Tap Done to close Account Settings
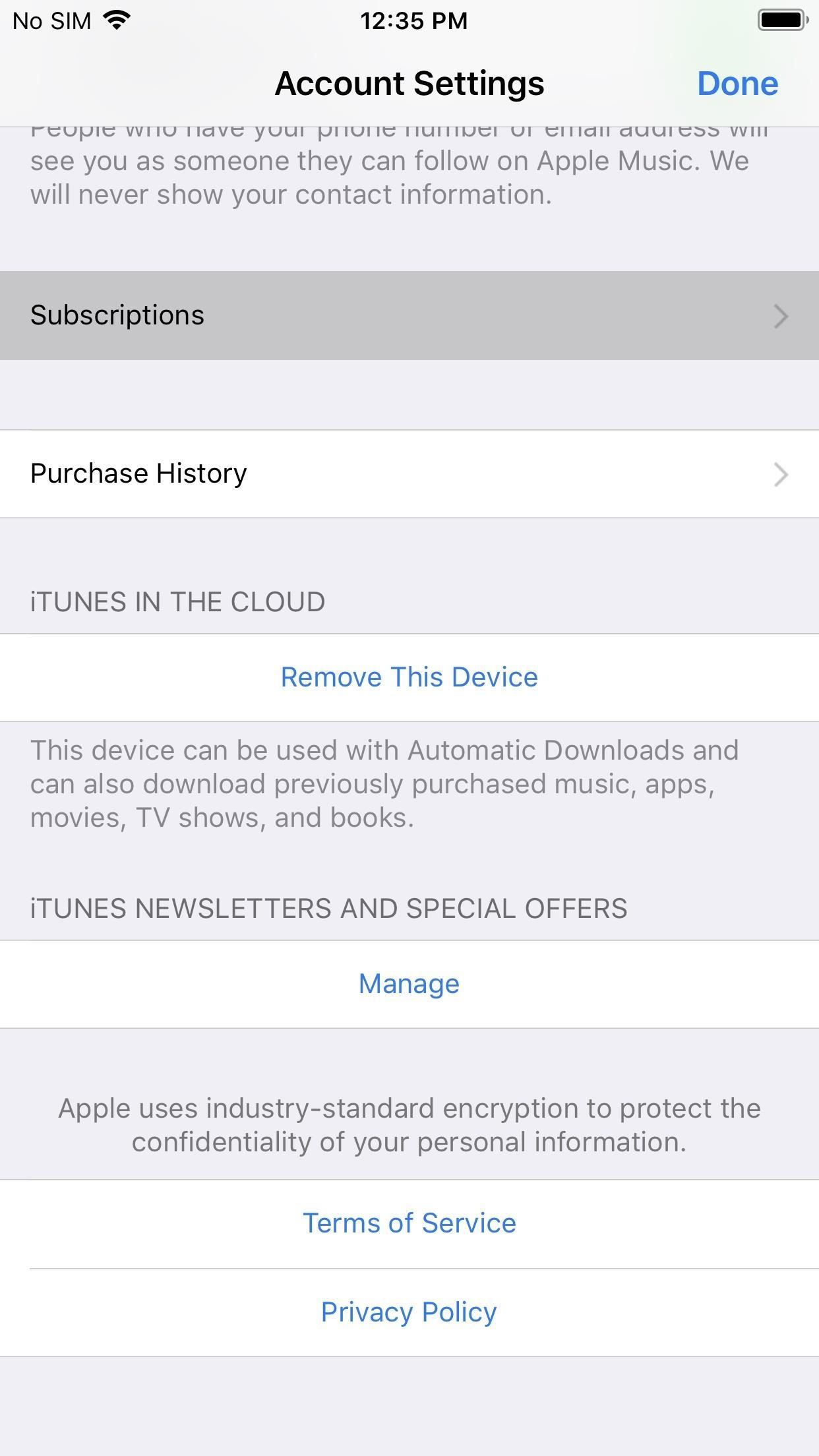The width and height of the screenshot is (819, 1456). [738, 83]
